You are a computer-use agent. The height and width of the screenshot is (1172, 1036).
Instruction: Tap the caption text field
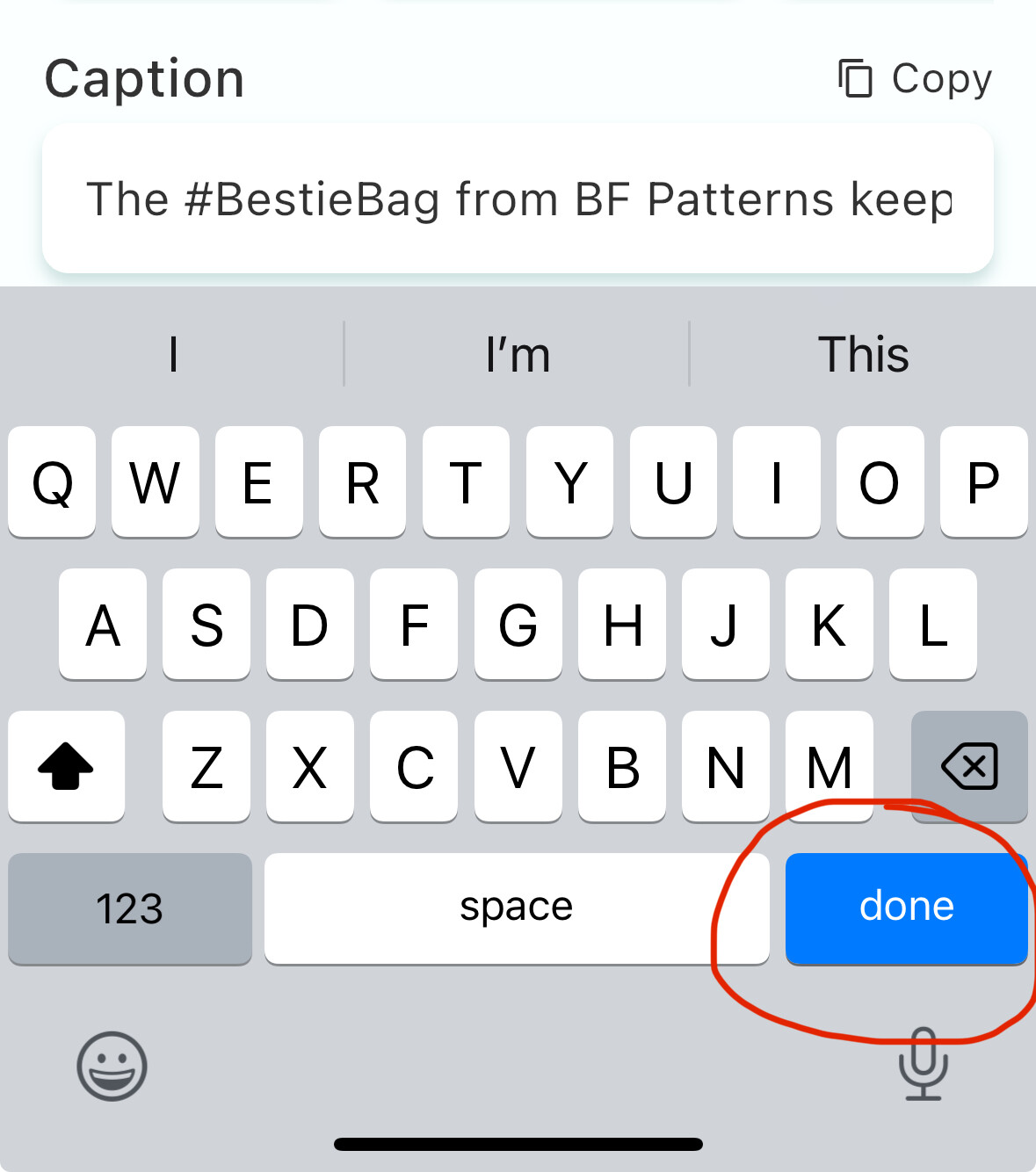click(x=518, y=199)
